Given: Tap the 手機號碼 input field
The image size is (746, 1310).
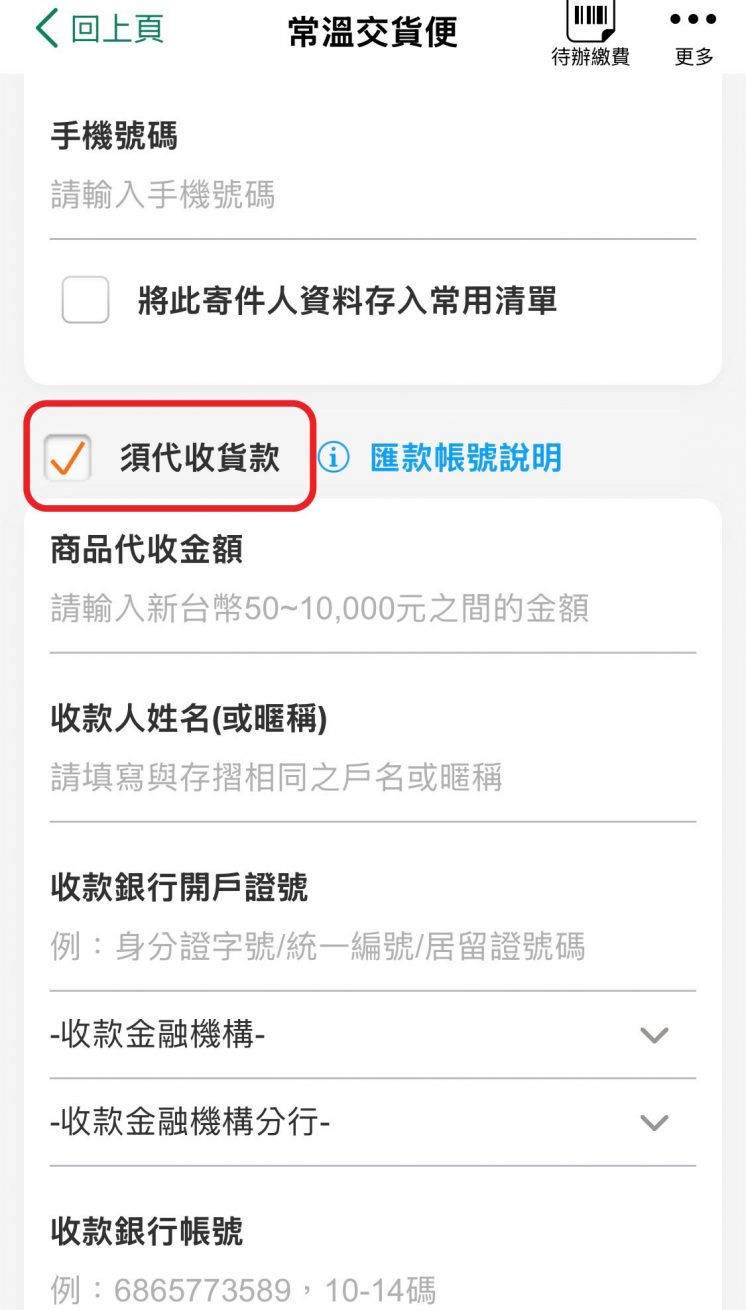Looking at the screenshot, I should [x=373, y=195].
